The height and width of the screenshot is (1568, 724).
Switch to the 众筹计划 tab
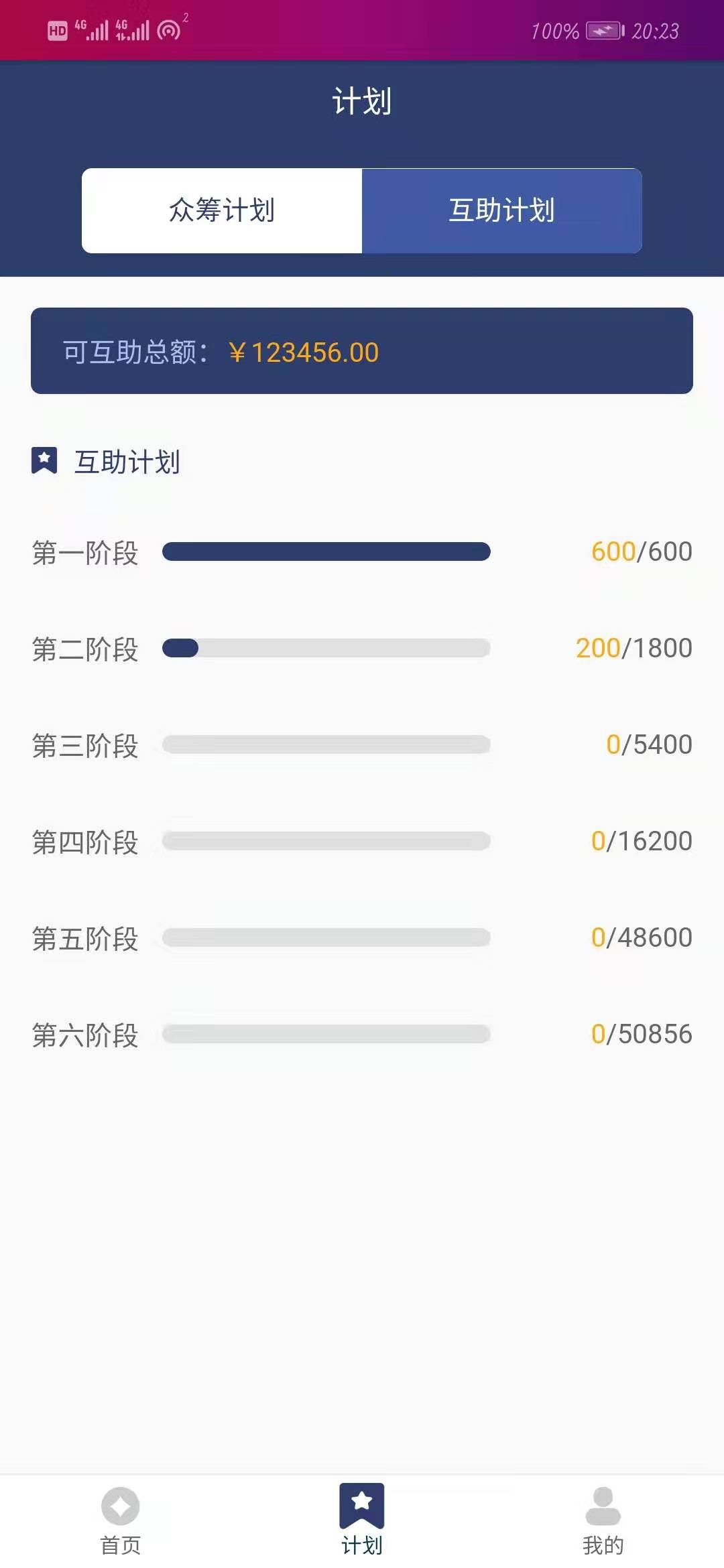coord(222,210)
